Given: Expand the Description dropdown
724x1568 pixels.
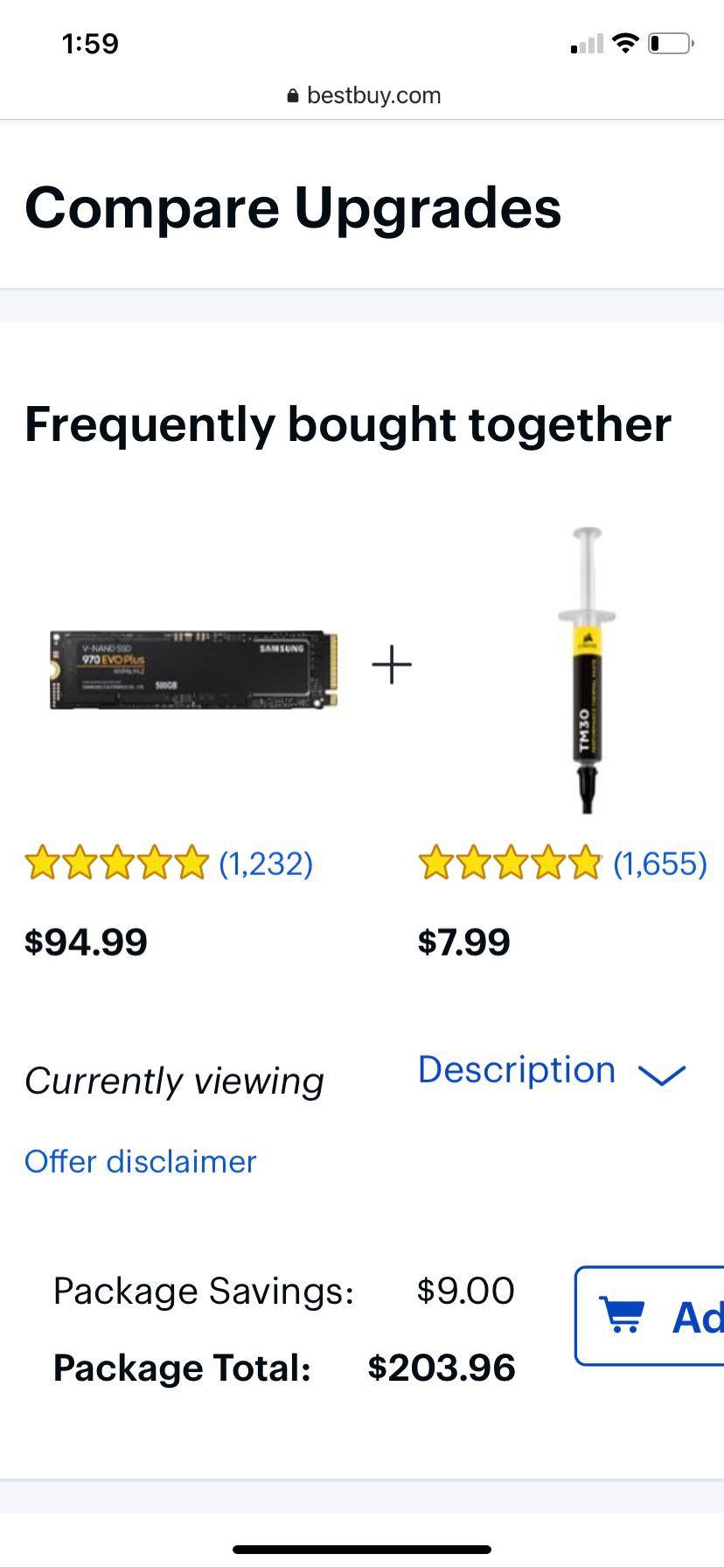Looking at the screenshot, I should (x=551, y=1071).
